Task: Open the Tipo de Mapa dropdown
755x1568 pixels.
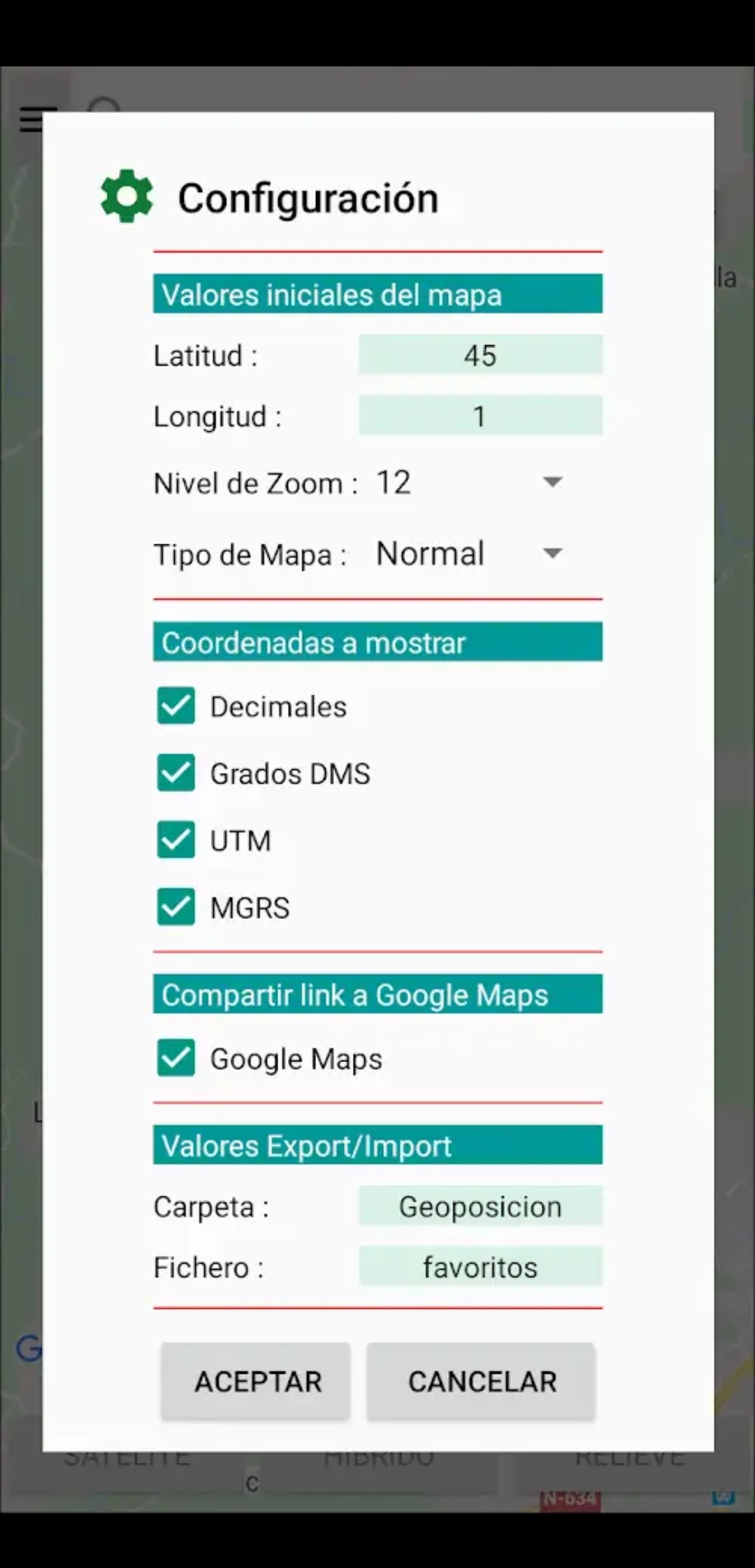Action: 468,554
